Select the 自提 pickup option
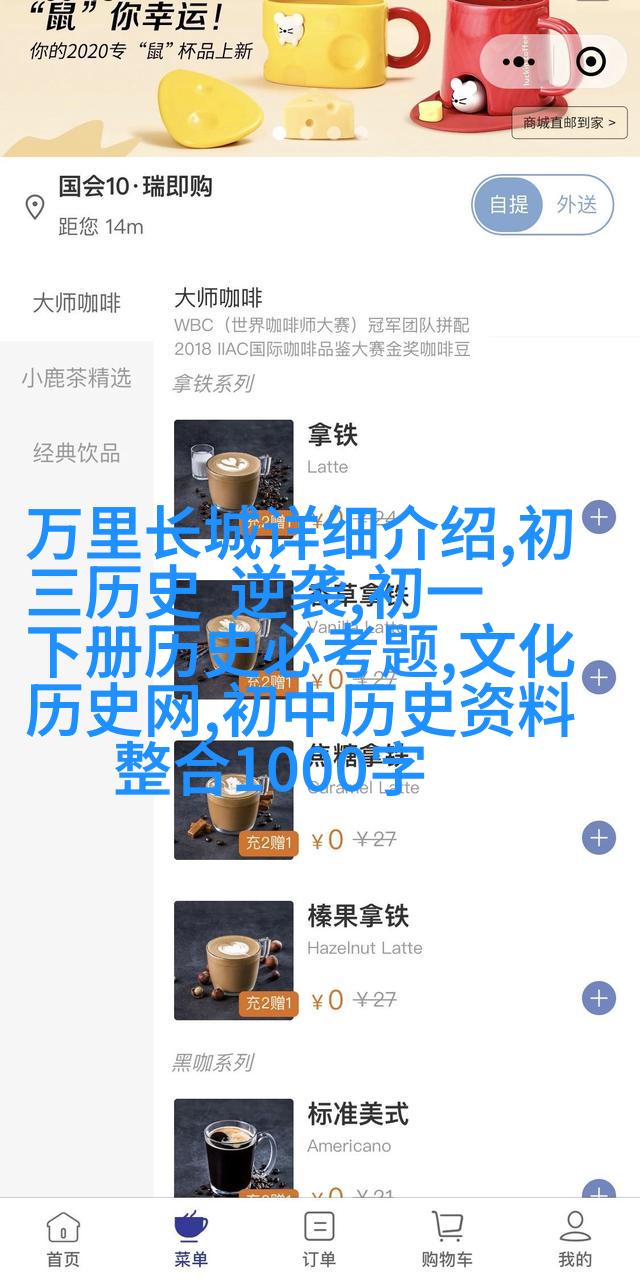This screenshot has height=1287, width=640. (509, 205)
